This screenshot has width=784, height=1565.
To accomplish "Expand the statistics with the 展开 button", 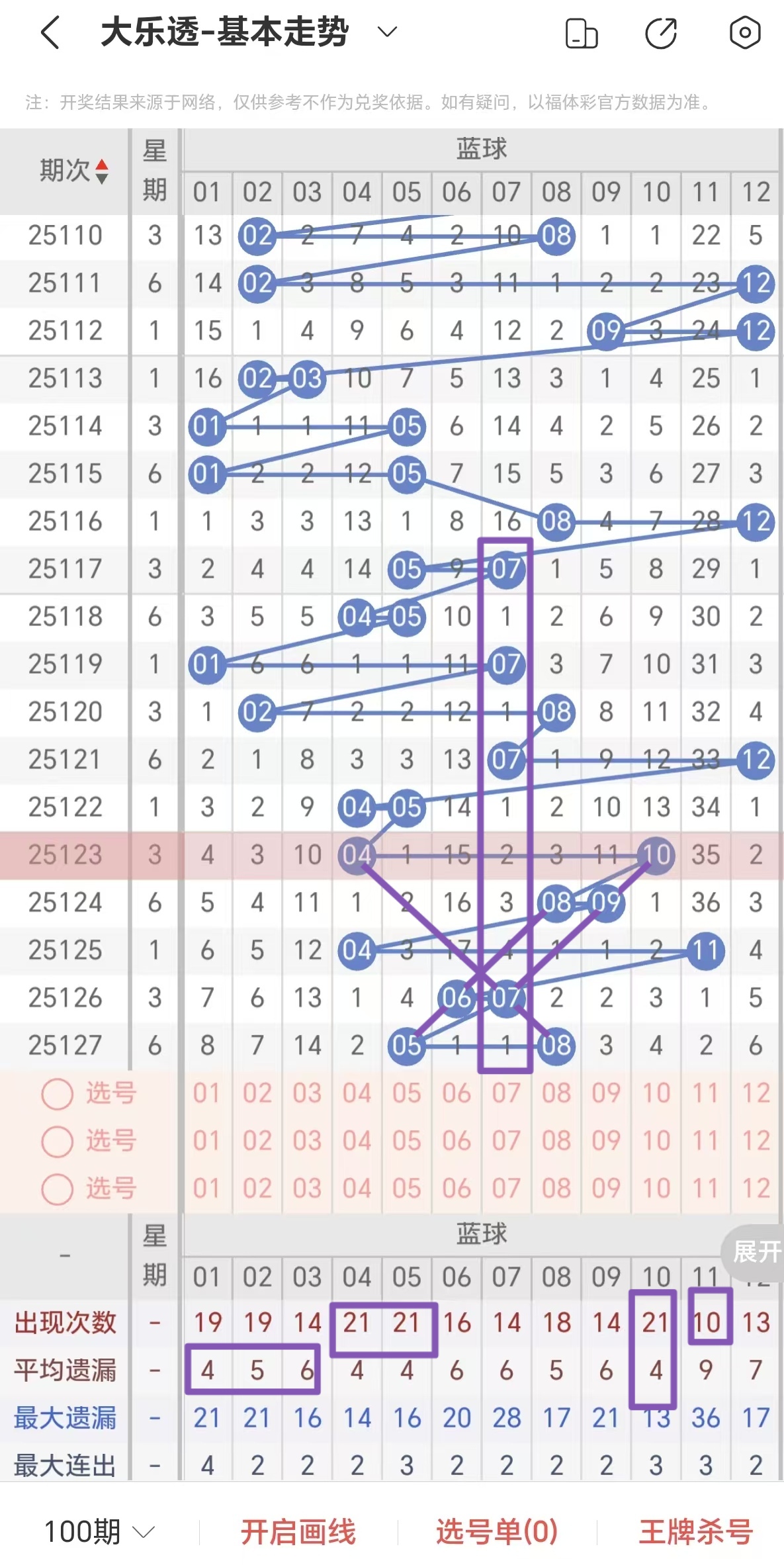I will 756,1252.
